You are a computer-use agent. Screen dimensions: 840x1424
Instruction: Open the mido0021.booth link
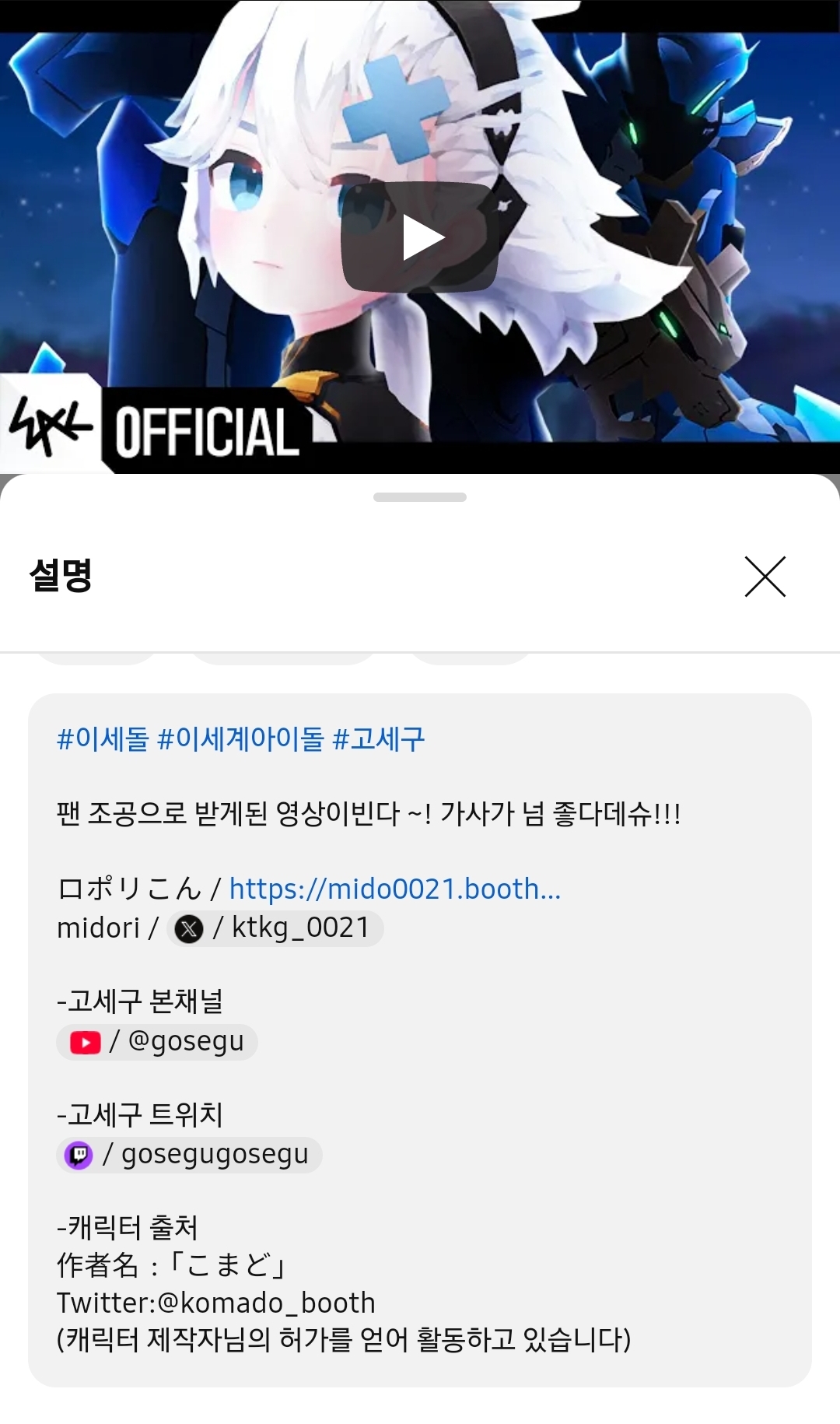(395, 889)
